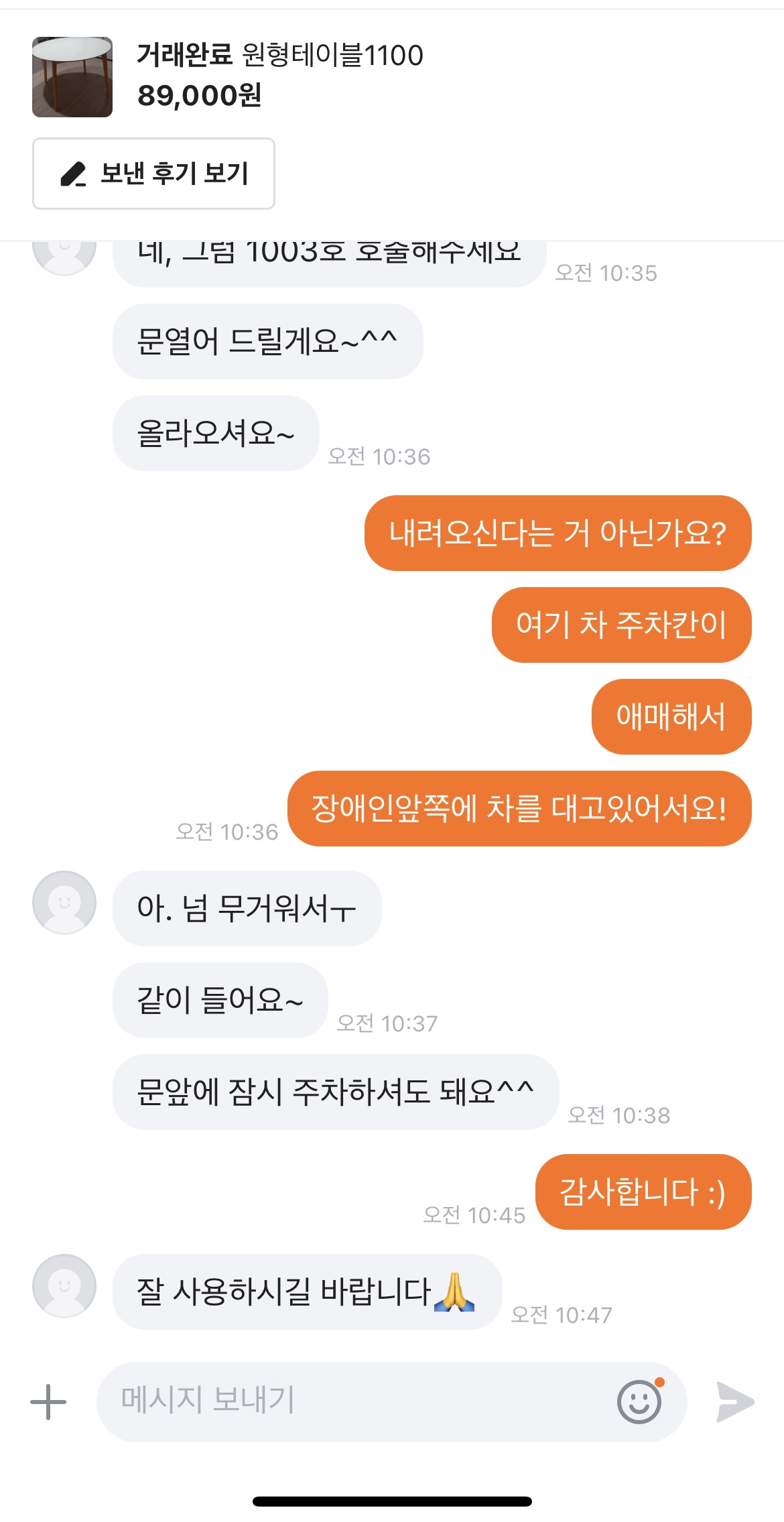
Task: Tap the send message arrow
Action: (735, 1401)
